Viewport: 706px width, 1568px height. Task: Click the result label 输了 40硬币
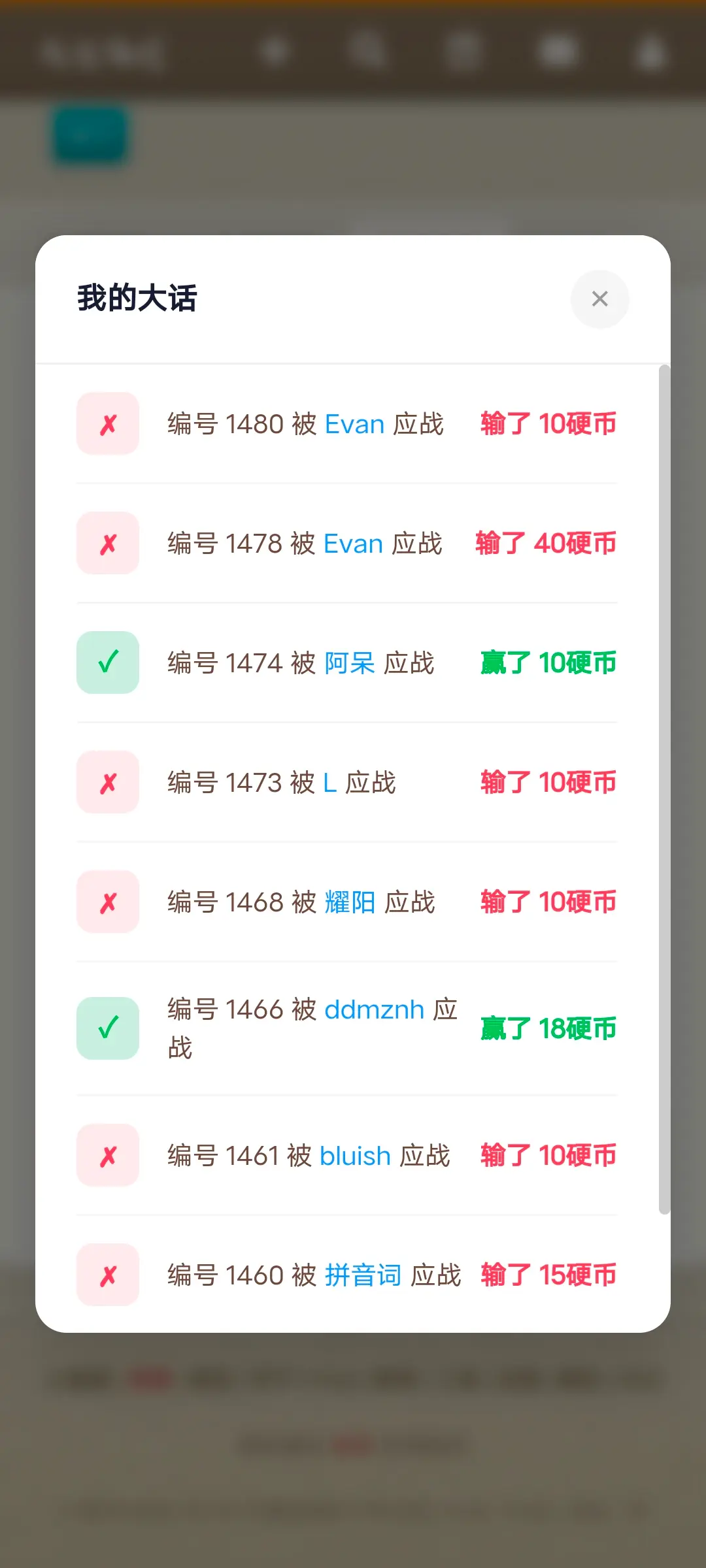[x=548, y=543]
